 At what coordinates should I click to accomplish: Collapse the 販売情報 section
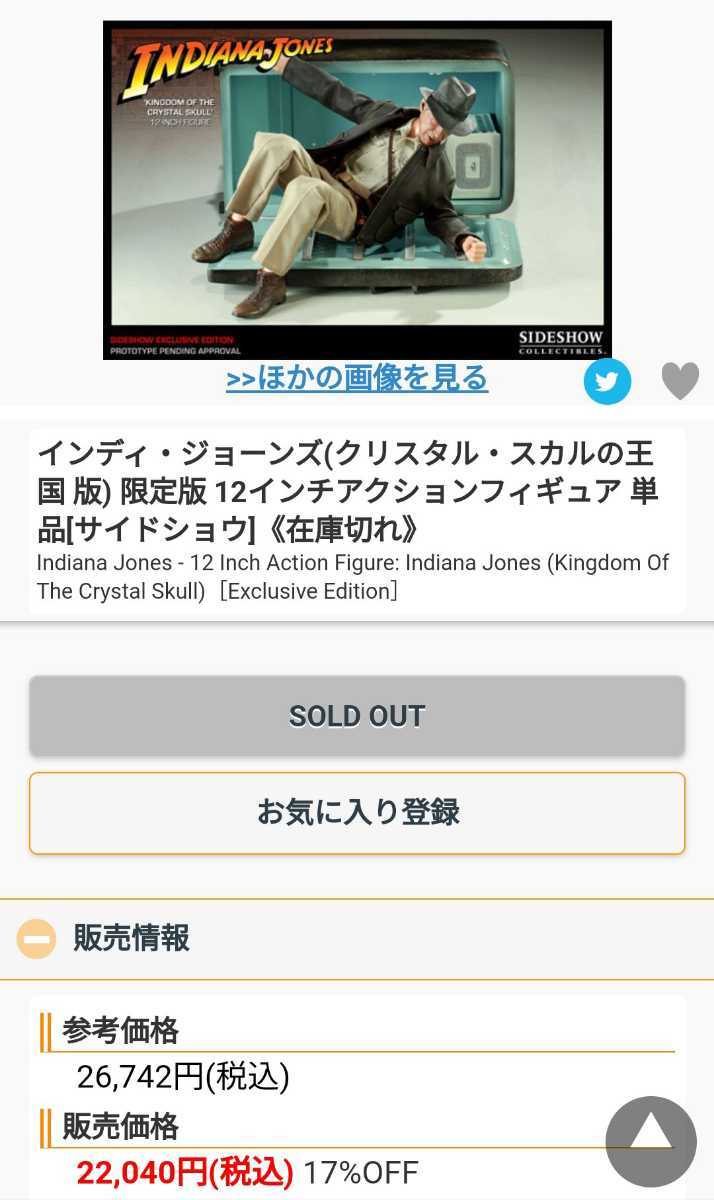pyautogui.click(x=36, y=939)
